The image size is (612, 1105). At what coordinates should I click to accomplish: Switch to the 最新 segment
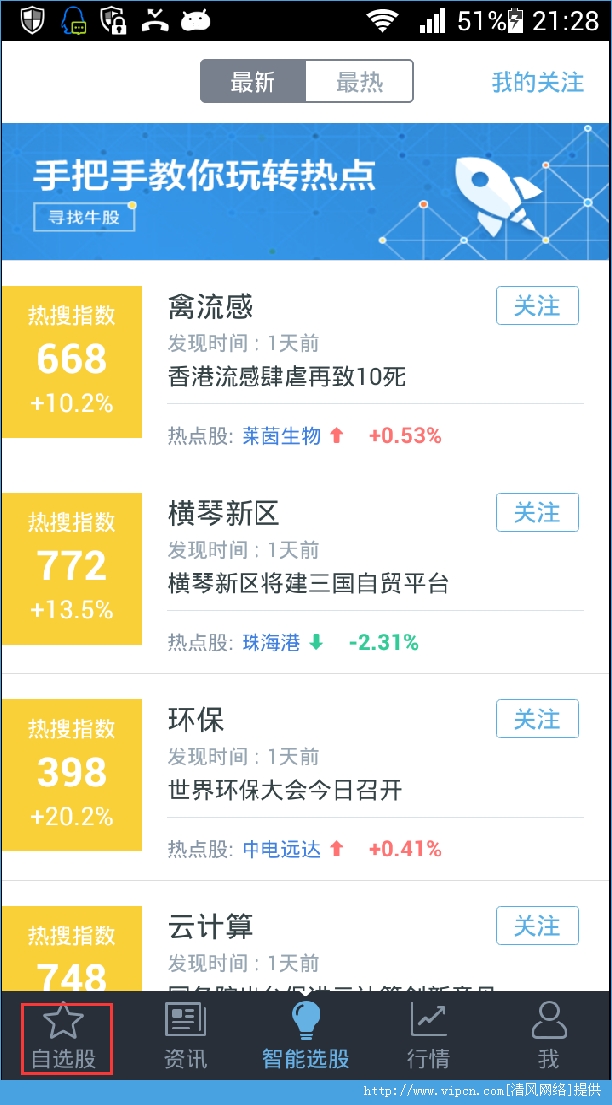click(x=253, y=82)
